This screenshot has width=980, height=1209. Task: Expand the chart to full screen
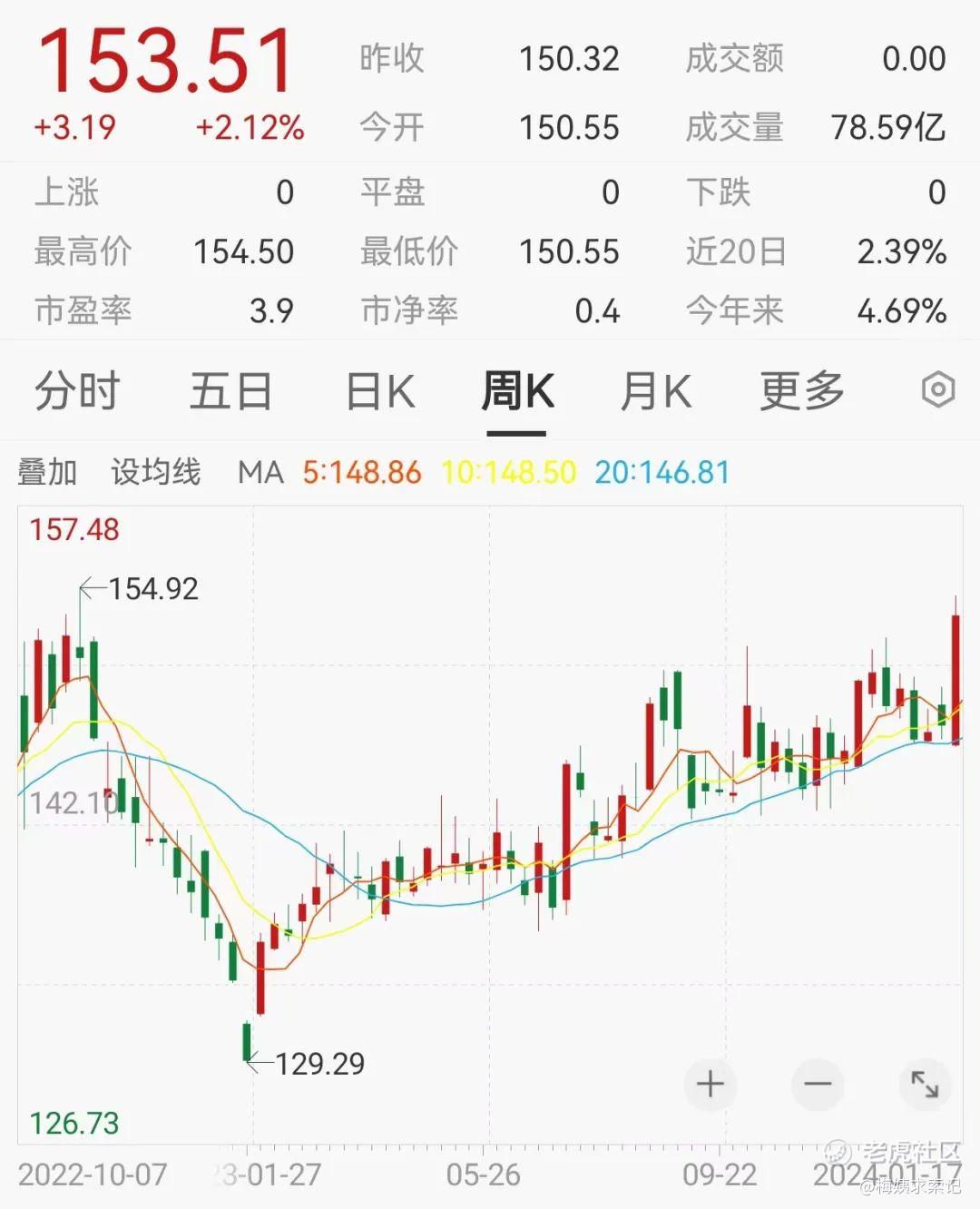(925, 1084)
